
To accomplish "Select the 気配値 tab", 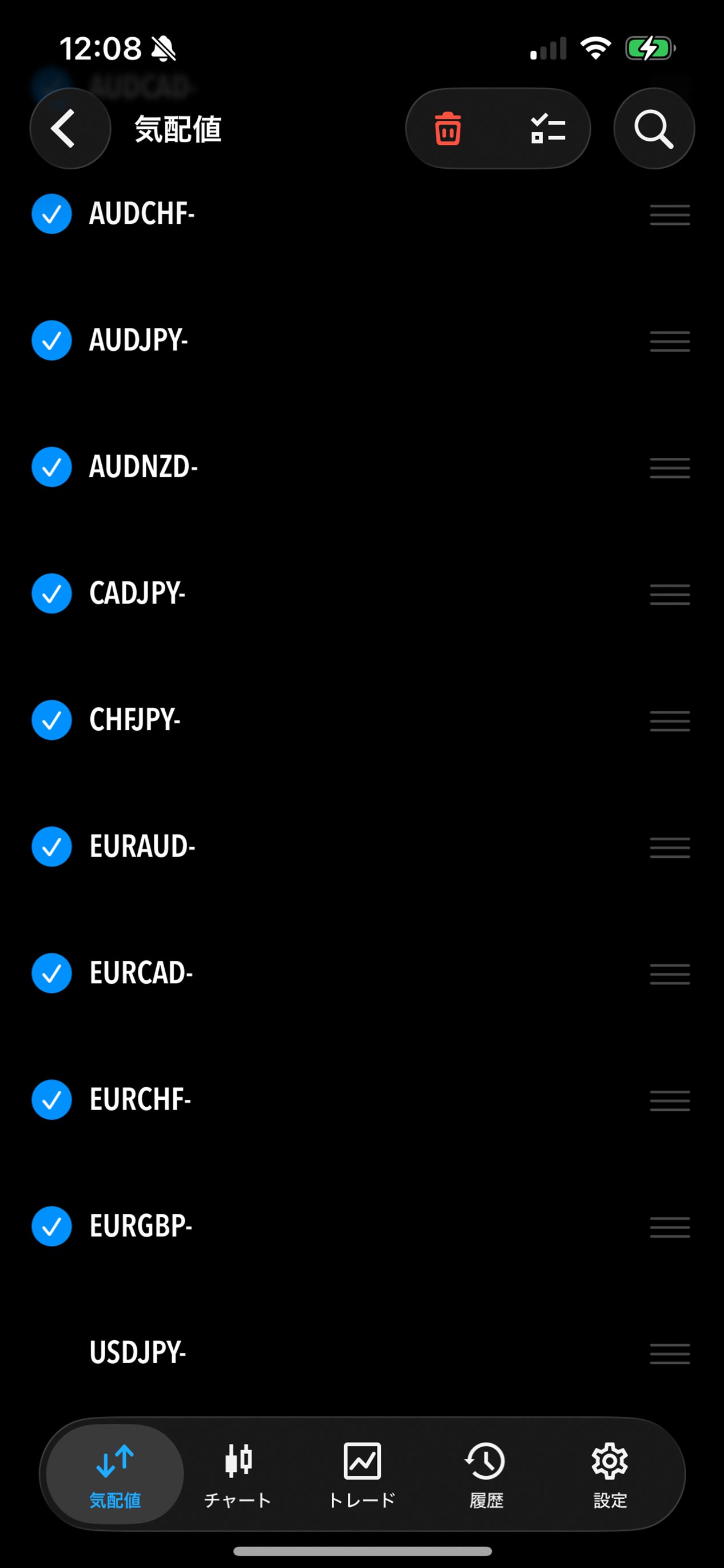I will tap(115, 1474).
